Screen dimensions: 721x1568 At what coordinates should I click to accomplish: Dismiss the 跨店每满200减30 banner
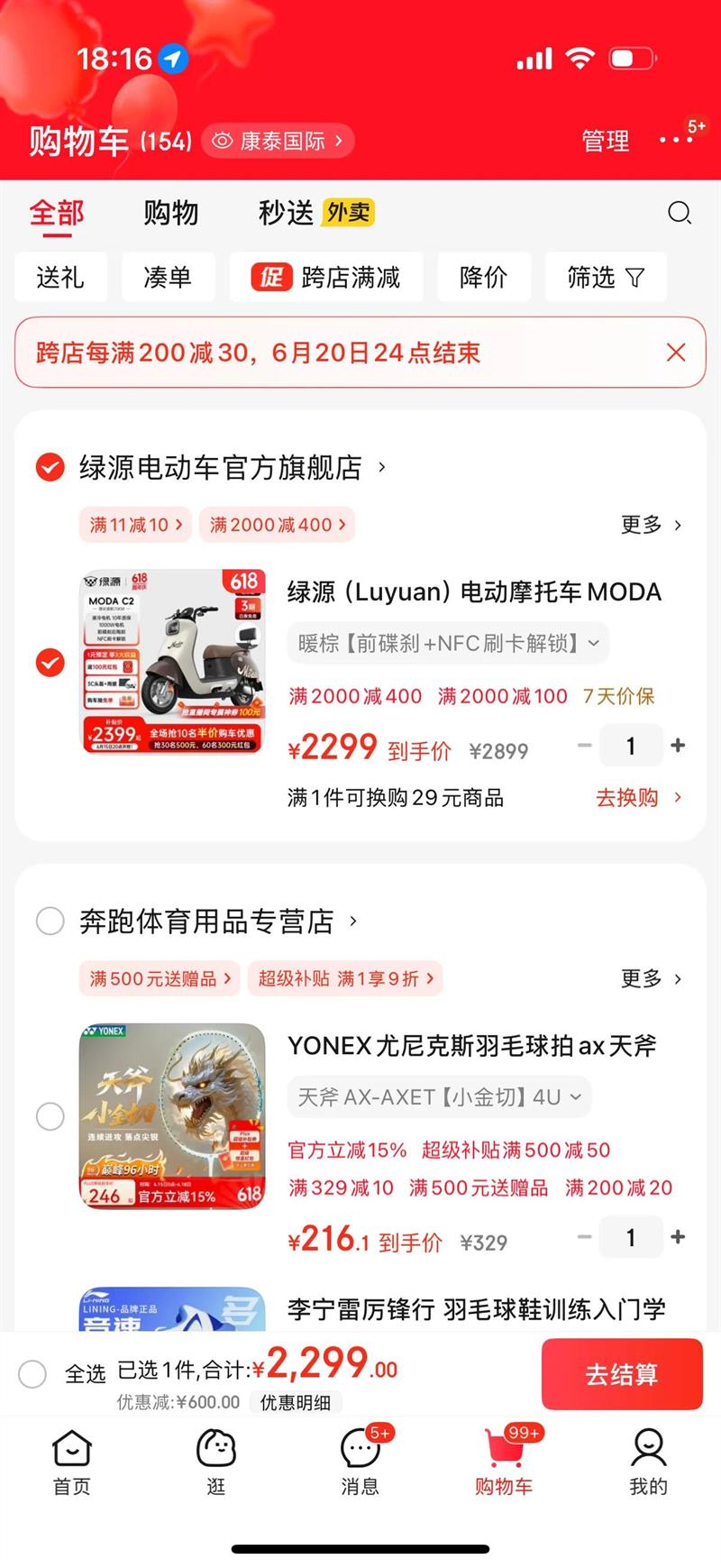[x=676, y=353]
